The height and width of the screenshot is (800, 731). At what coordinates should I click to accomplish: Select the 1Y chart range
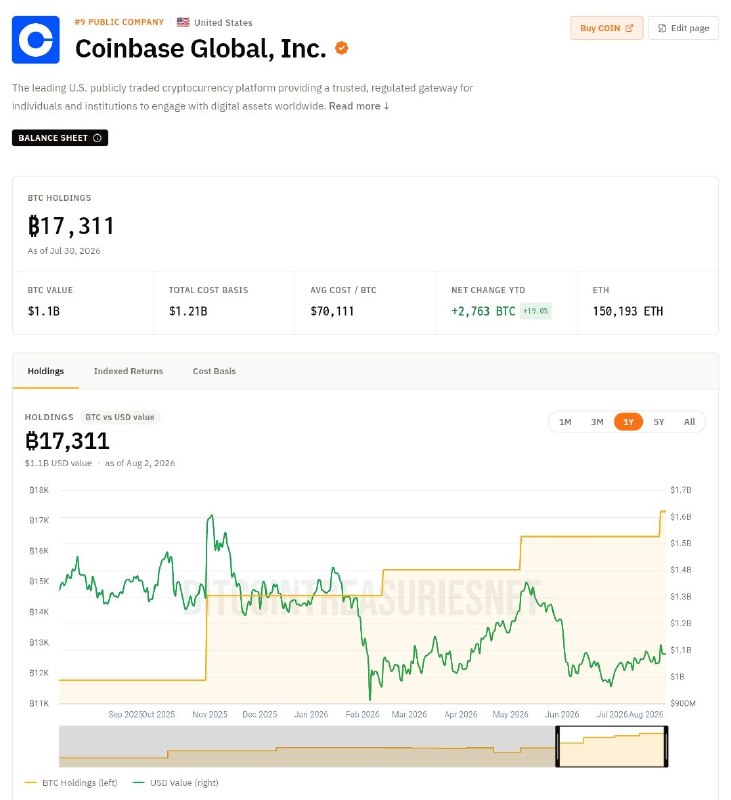(x=628, y=422)
